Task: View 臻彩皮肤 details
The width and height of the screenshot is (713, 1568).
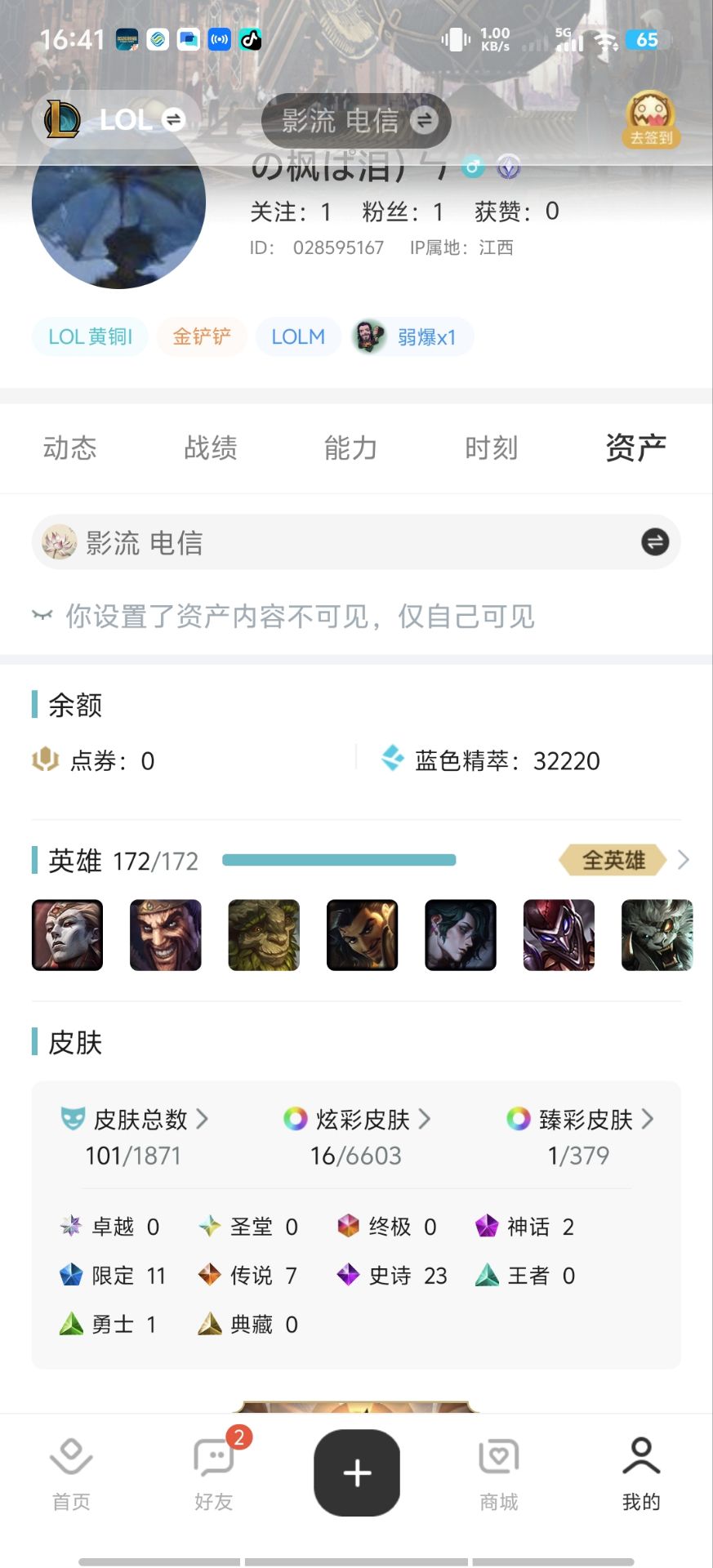Action: pyautogui.click(x=580, y=1119)
